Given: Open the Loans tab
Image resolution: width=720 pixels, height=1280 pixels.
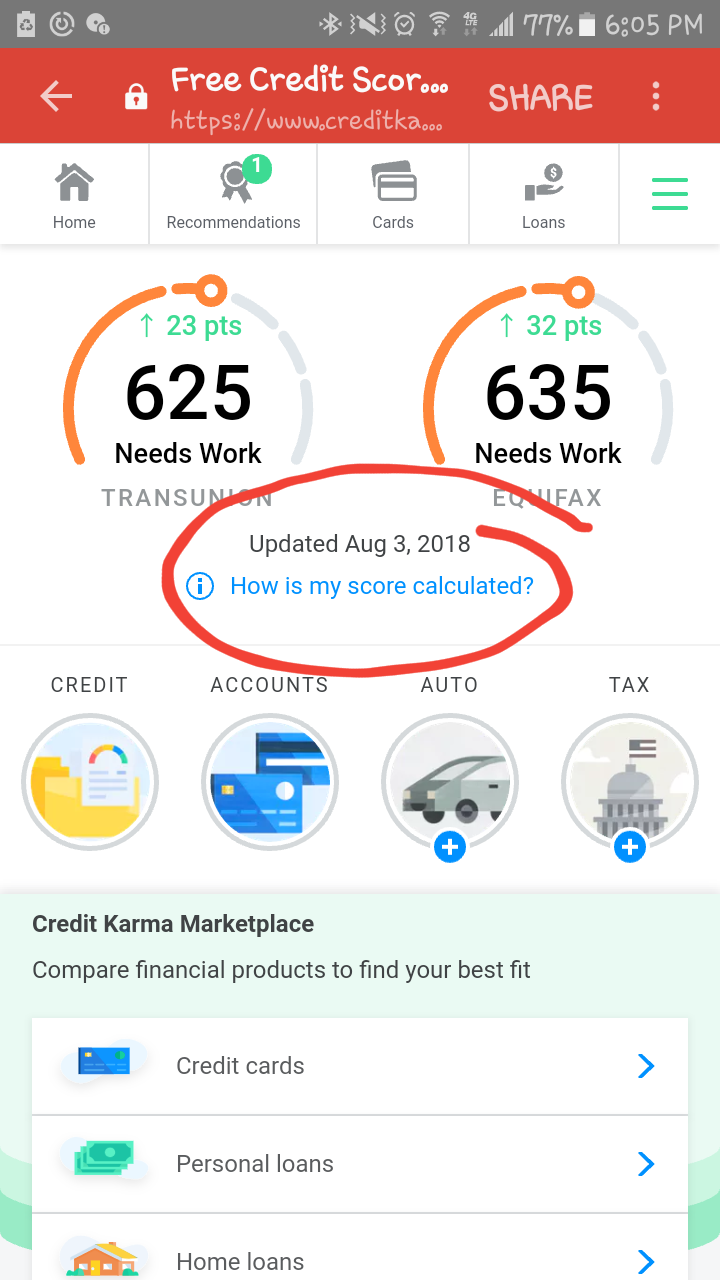Looking at the screenshot, I should 544,195.
